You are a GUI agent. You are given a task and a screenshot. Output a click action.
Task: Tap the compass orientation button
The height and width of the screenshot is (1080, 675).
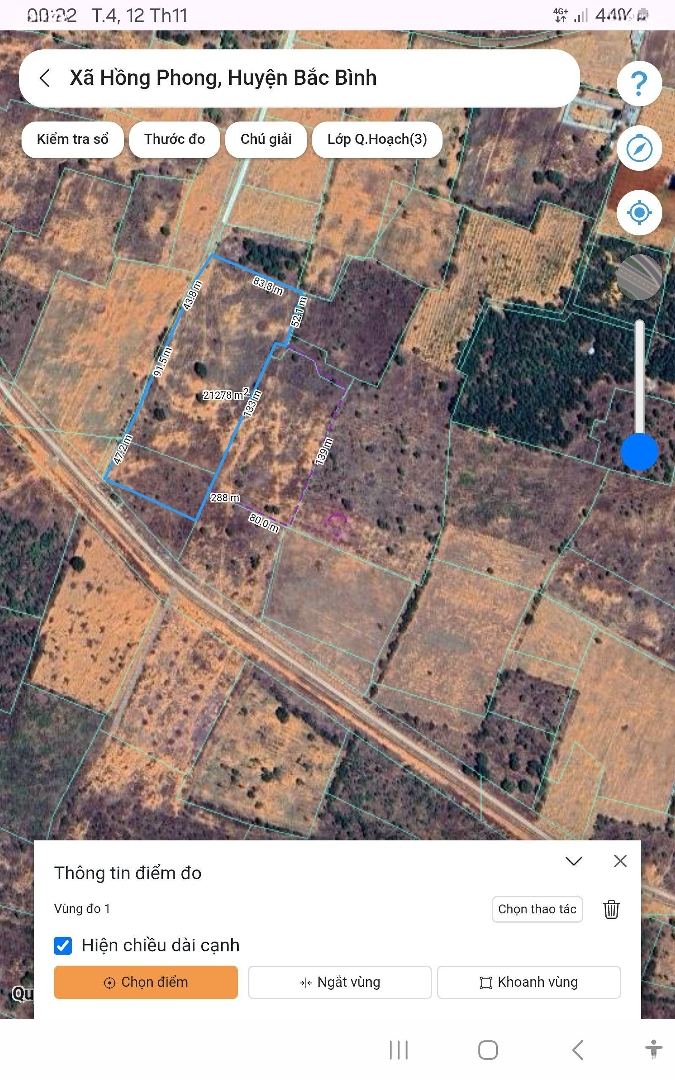(x=639, y=149)
